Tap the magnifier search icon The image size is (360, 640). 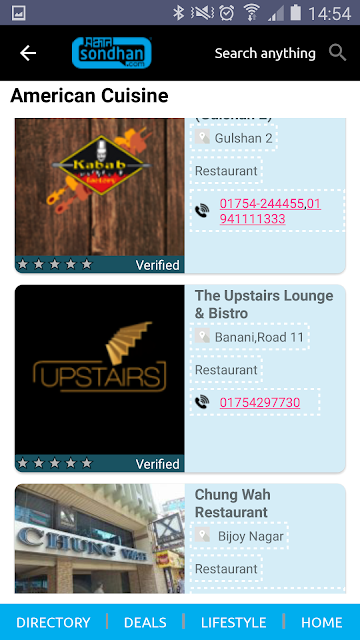tap(338, 53)
